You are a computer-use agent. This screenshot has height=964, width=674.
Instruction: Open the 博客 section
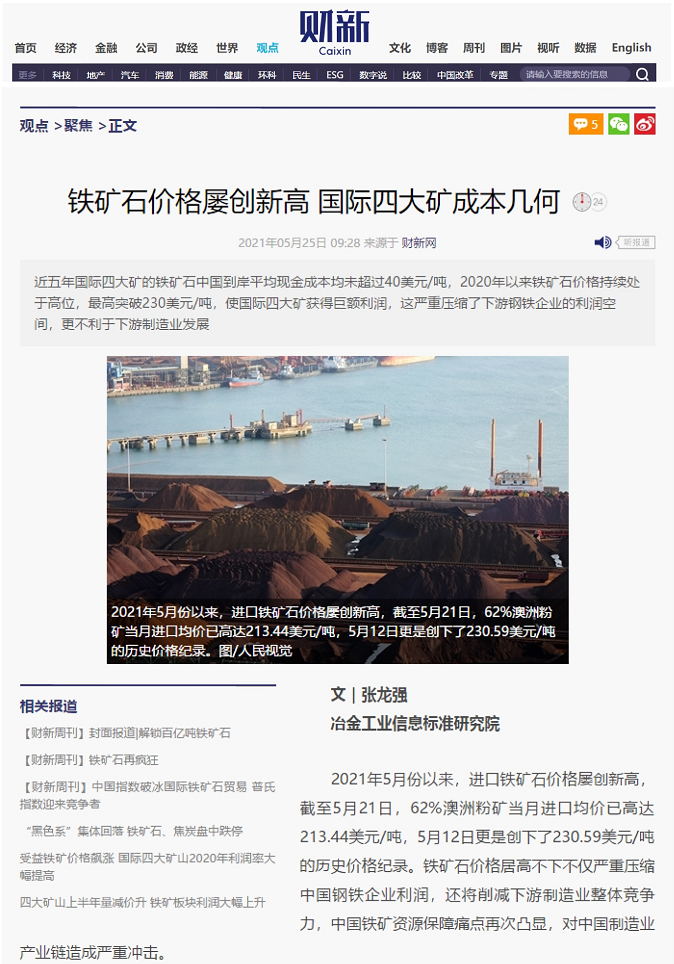[437, 48]
